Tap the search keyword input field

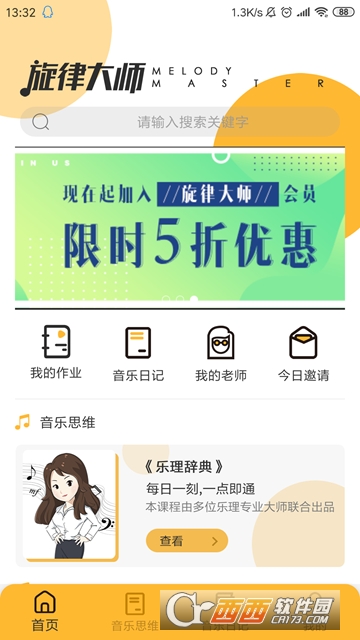point(180,122)
